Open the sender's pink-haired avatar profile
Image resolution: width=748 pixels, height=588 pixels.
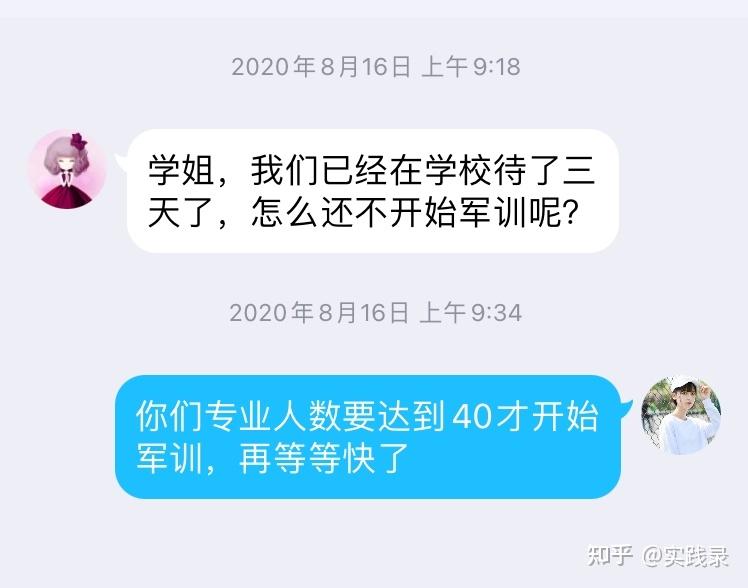[x=66, y=169]
